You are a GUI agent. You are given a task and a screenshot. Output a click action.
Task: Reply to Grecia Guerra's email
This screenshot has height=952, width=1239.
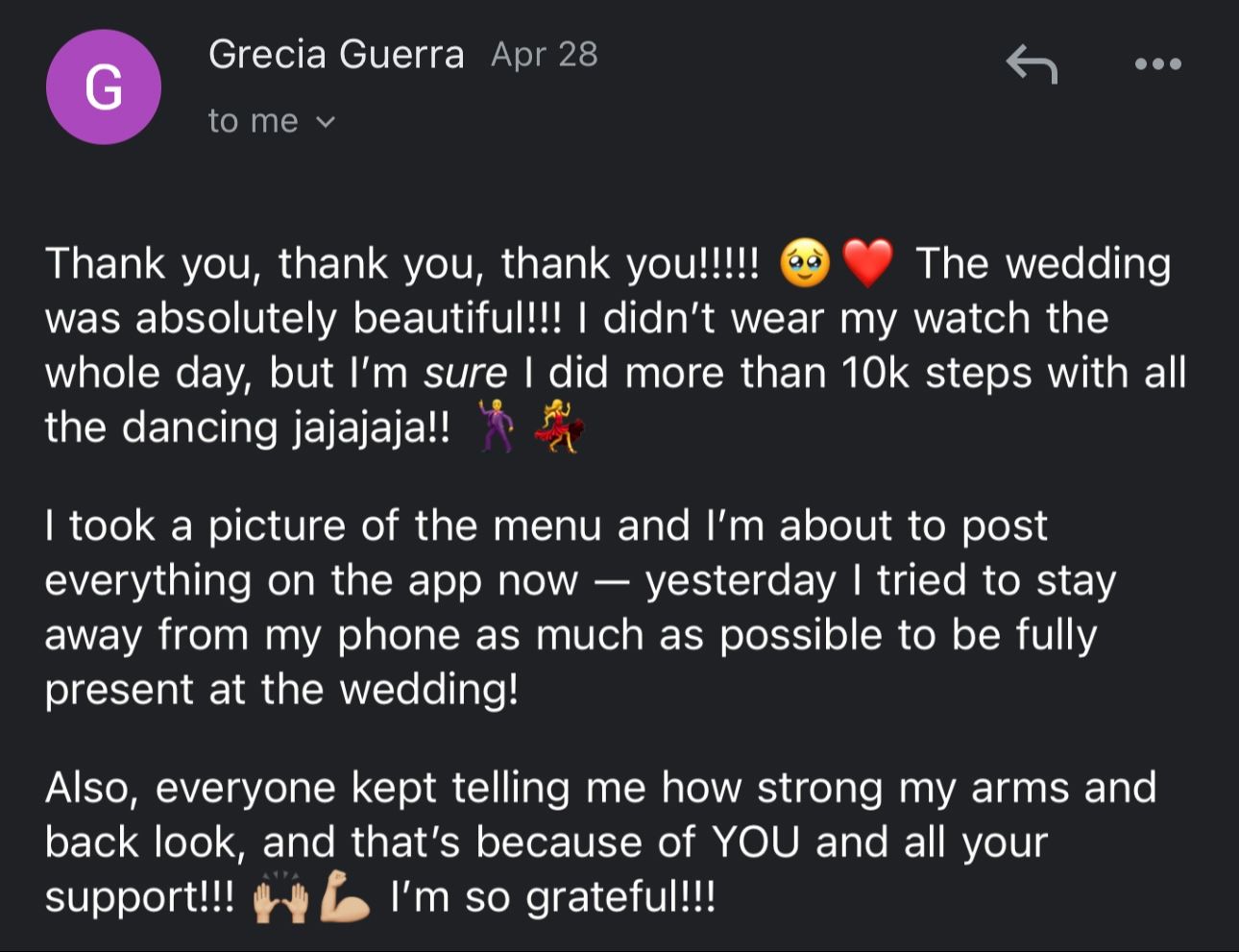pyautogui.click(x=1031, y=64)
